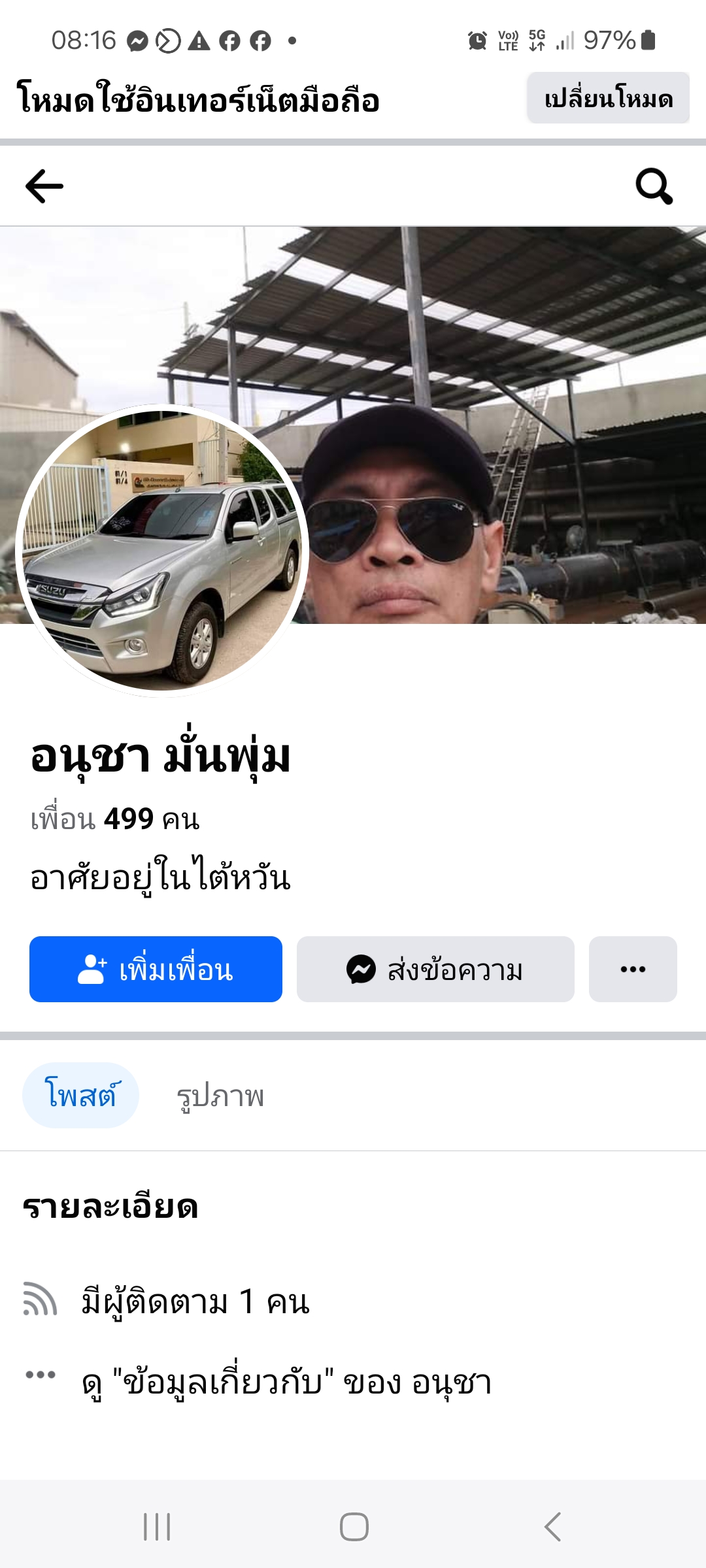Tap the system home button

[354, 1527]
